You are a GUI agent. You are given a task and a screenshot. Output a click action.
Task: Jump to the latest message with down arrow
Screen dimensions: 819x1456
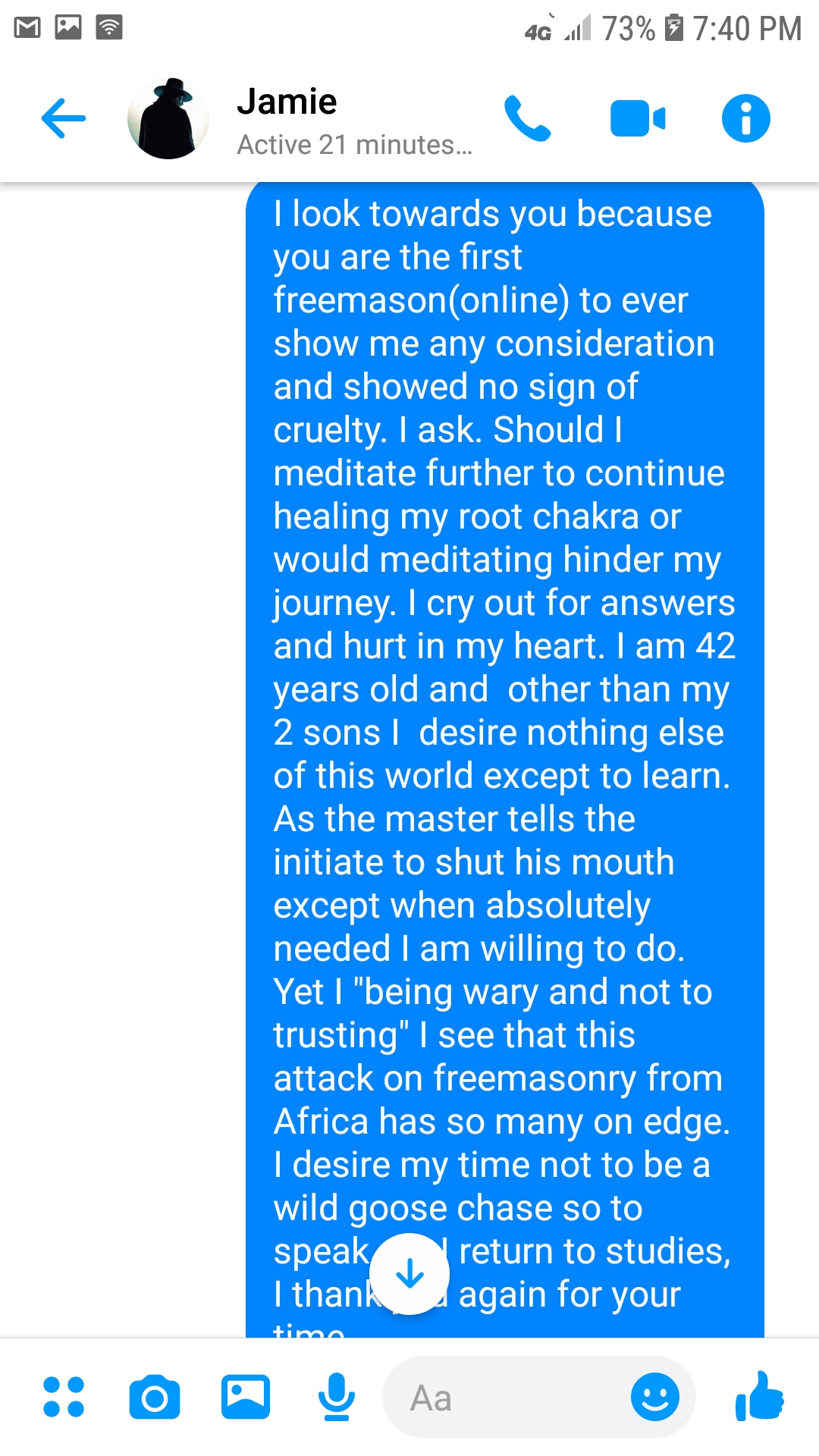[409, 1274]
